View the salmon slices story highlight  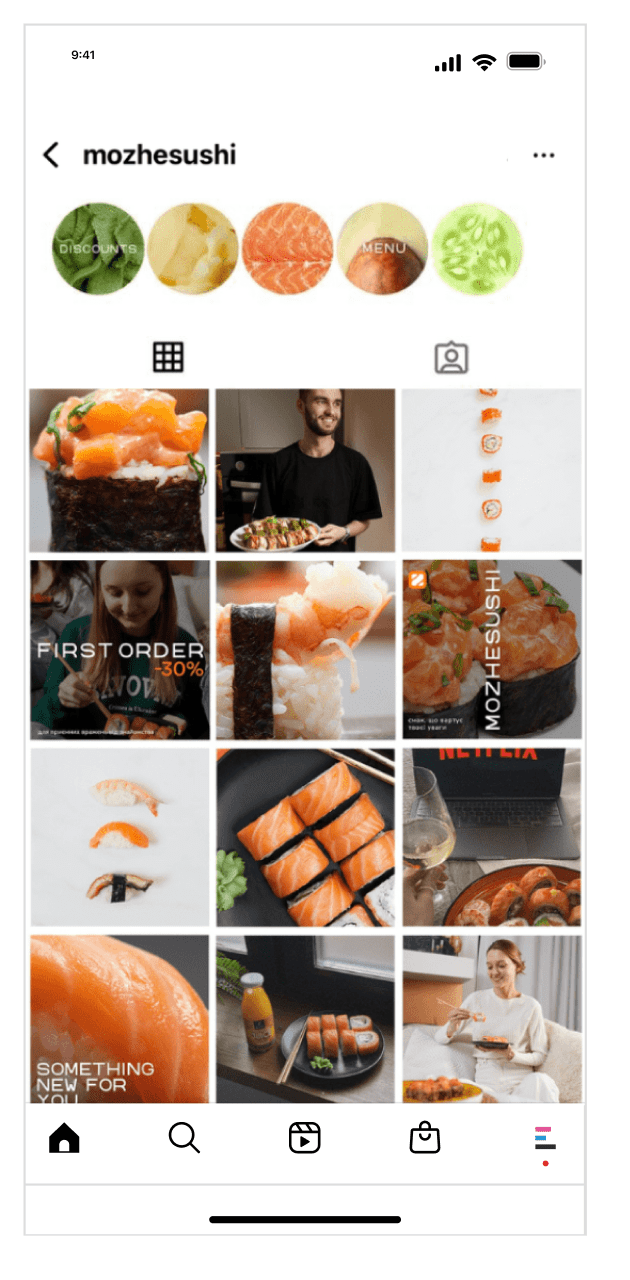(288, 248)
